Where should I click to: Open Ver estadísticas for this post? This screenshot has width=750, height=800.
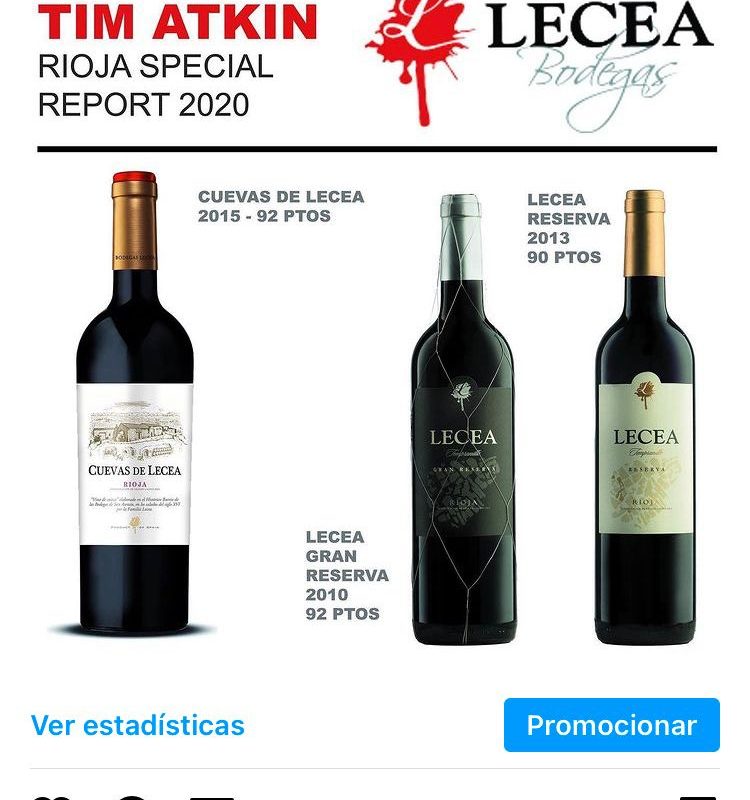(x=137, y=725)
